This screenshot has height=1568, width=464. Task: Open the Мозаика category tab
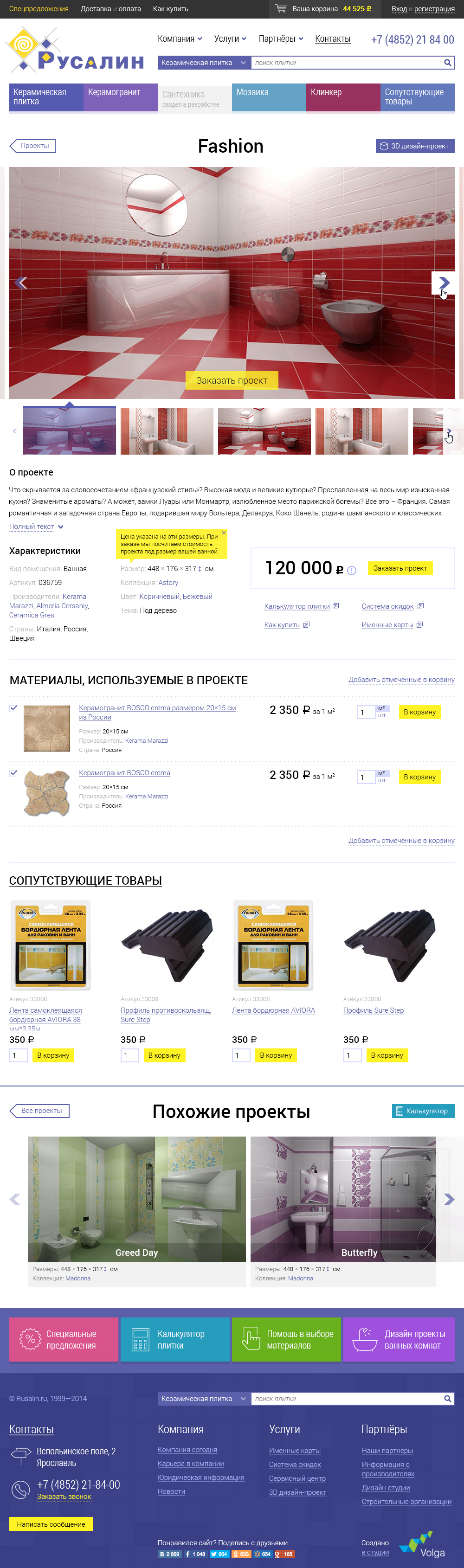point(268,96)
